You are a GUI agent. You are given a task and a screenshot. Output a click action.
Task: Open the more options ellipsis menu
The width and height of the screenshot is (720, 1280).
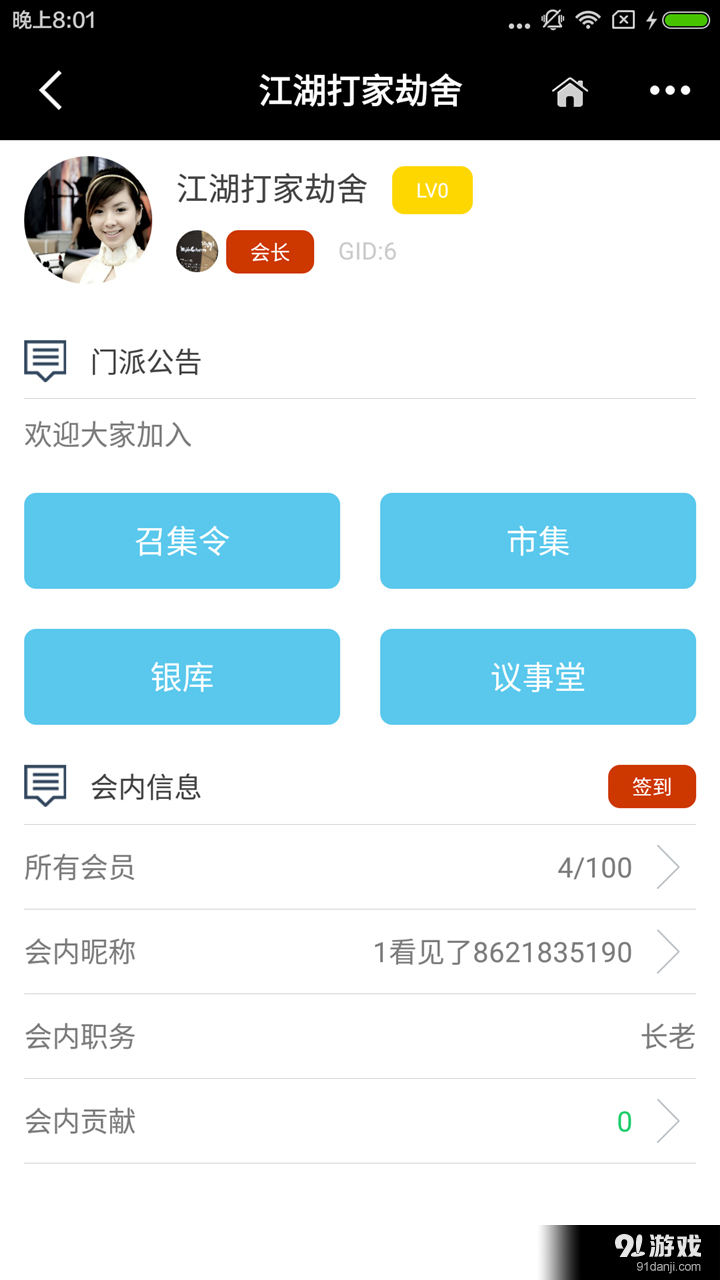(x=668, y=90)
